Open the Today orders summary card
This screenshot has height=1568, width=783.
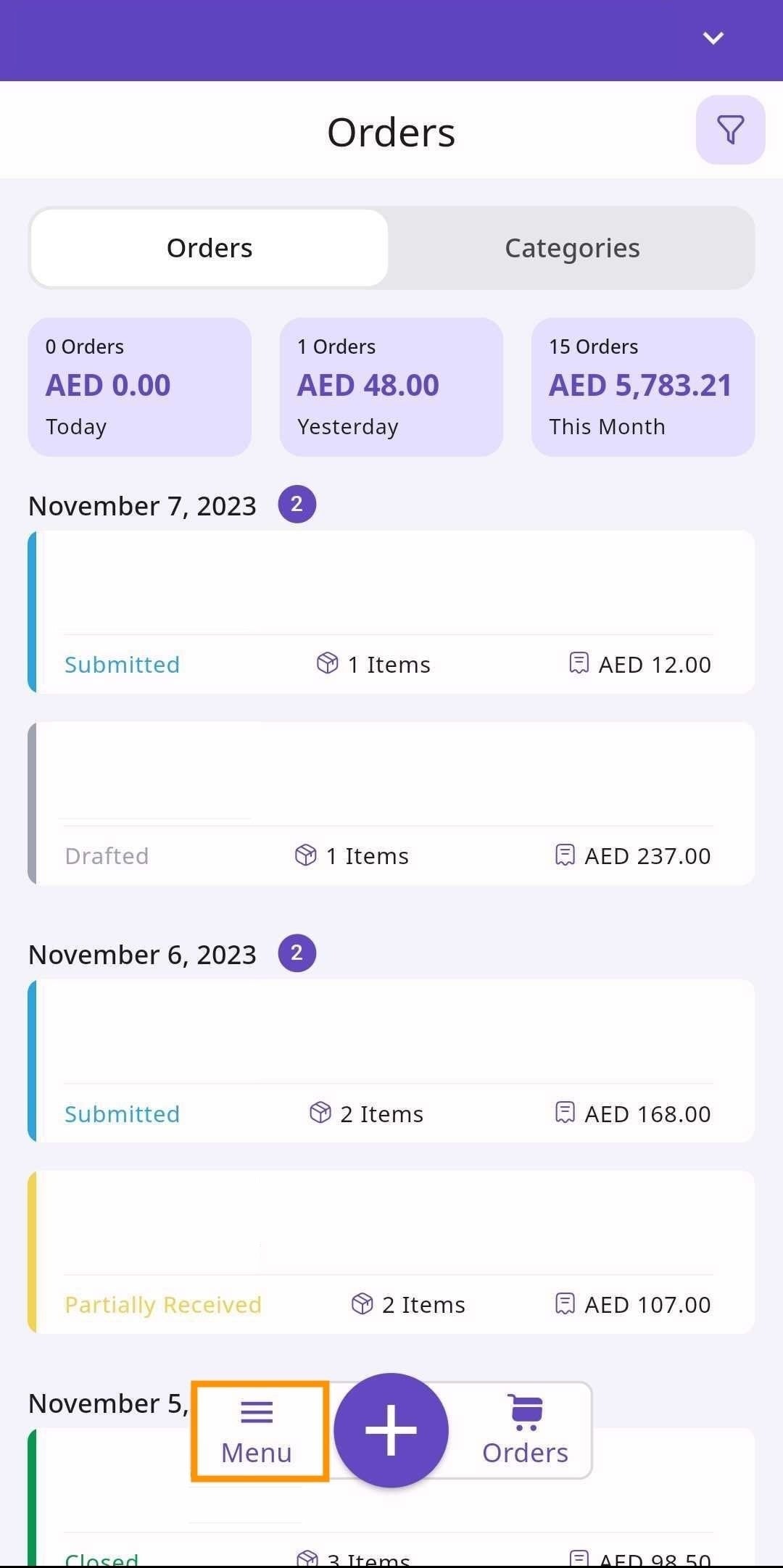[x=139, y=387]
